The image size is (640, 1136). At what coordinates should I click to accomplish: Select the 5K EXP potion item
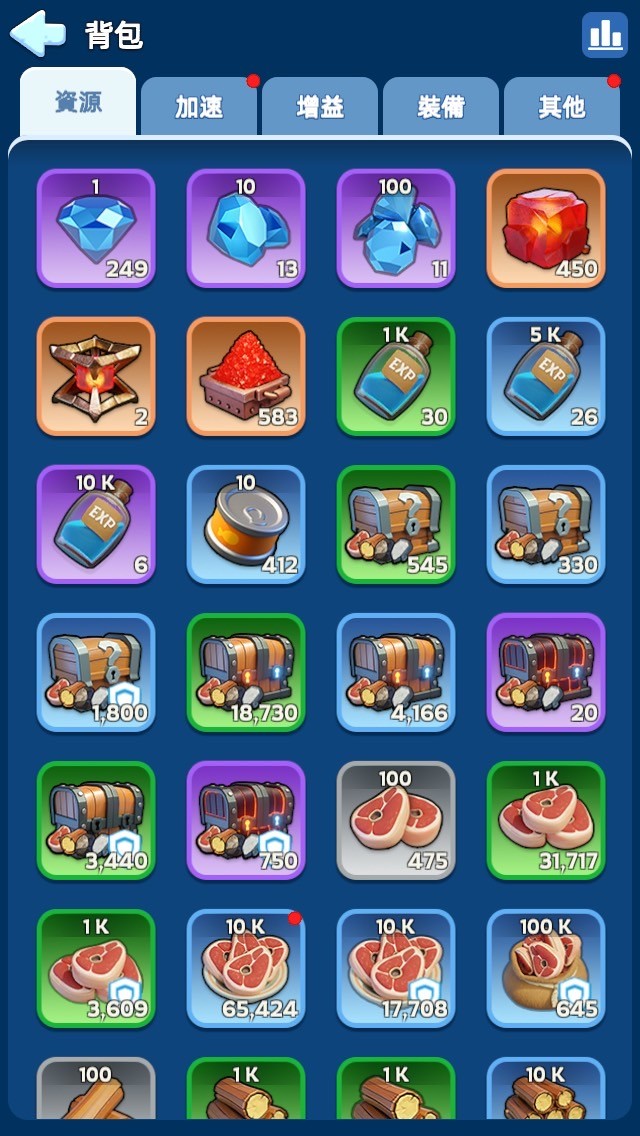click(546, 377)
